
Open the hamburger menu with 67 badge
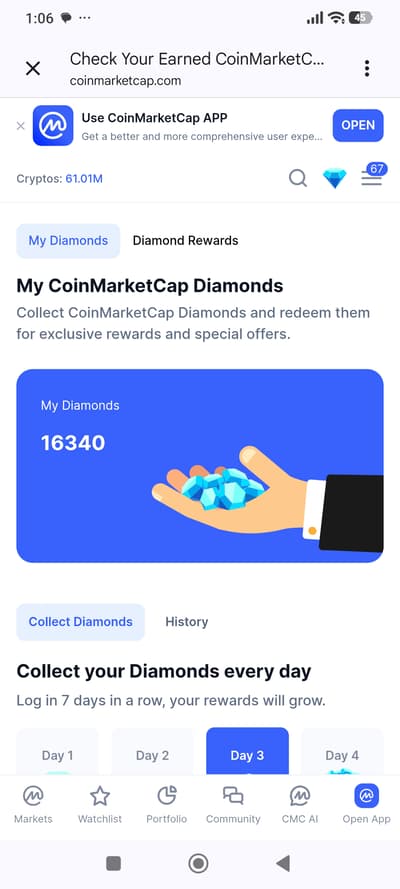tap(372, 177)
